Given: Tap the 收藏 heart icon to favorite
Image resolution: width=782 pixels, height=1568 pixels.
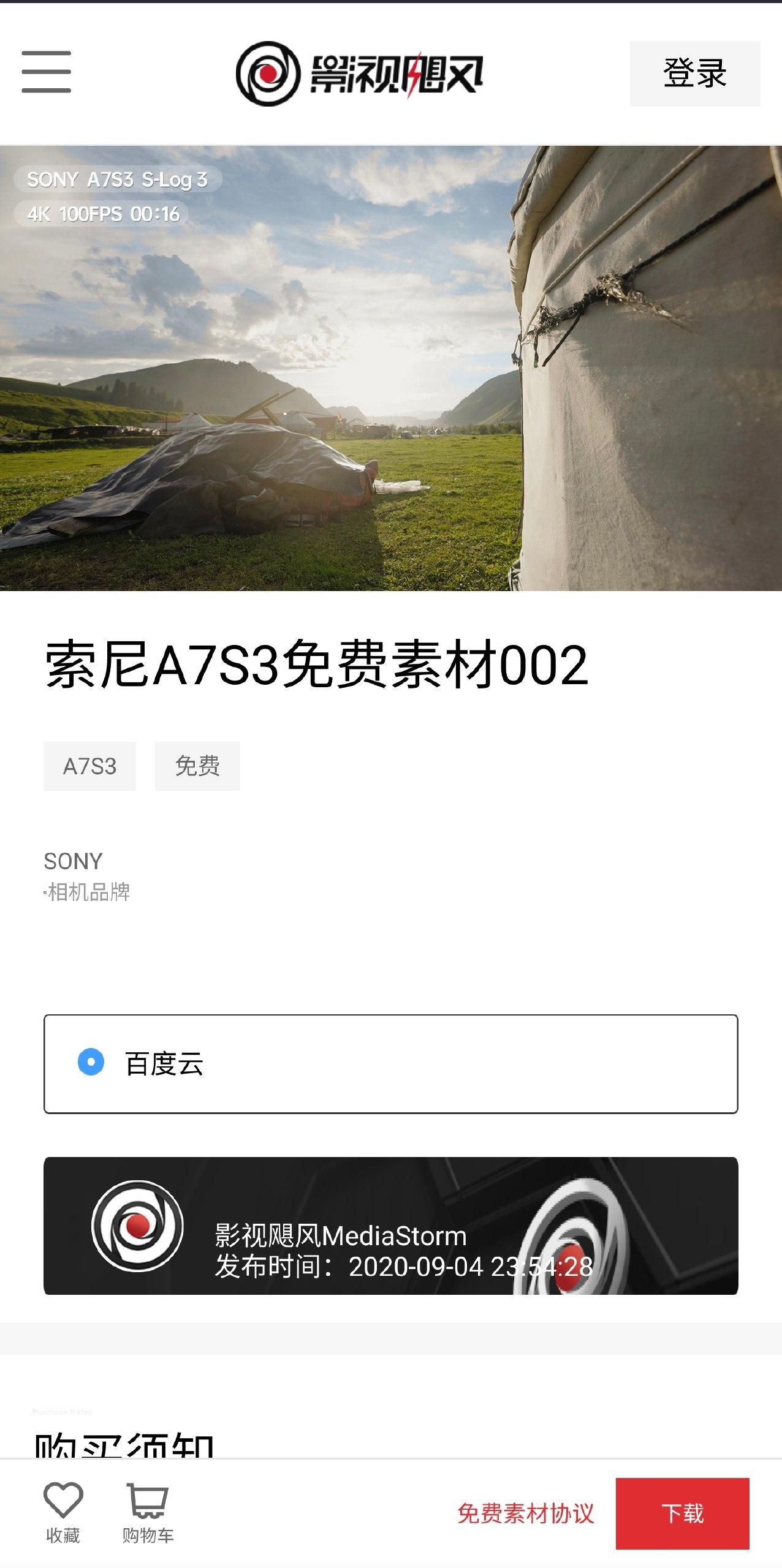Looking at the screenshot, I should click(x=63, y=1510).
